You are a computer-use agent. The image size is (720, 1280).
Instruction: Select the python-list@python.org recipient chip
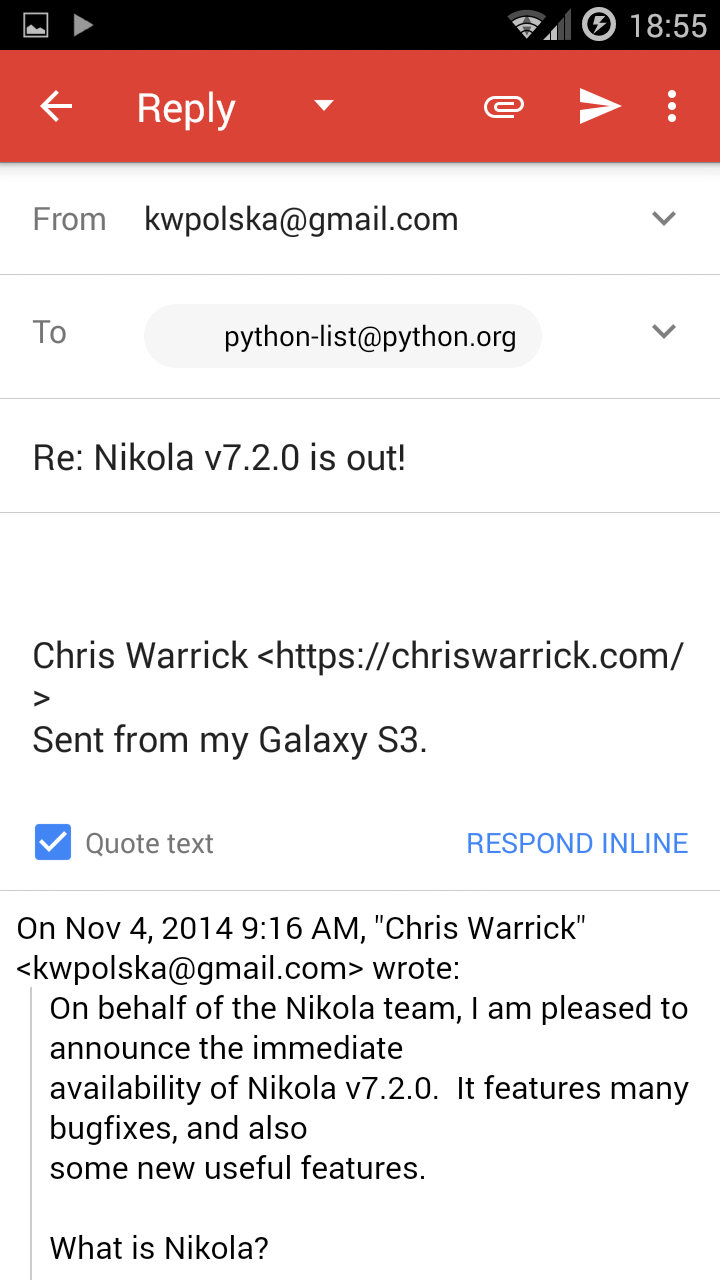[x=343, y=336]
